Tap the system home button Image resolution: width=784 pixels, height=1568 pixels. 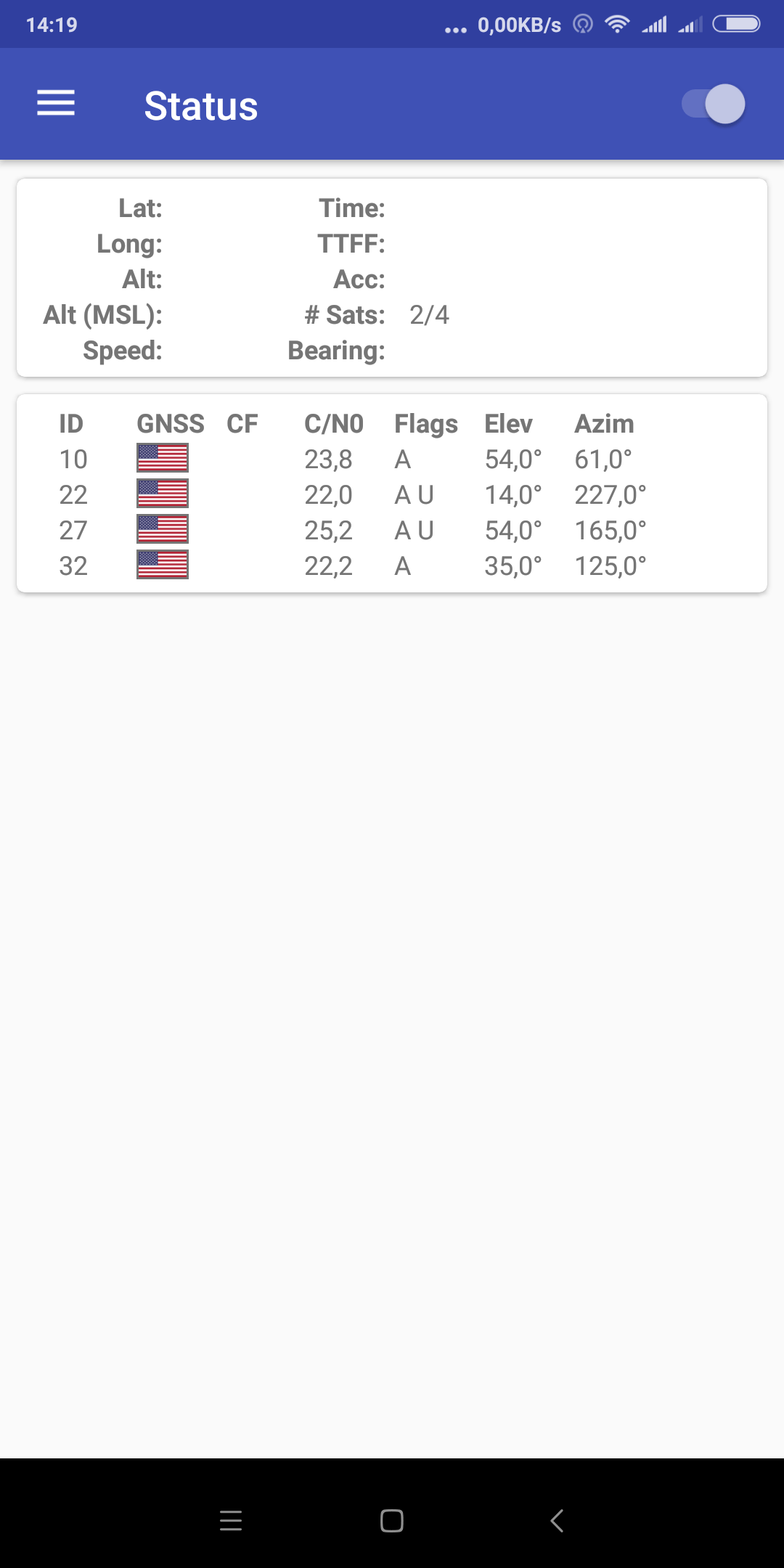pos(392,1520)
